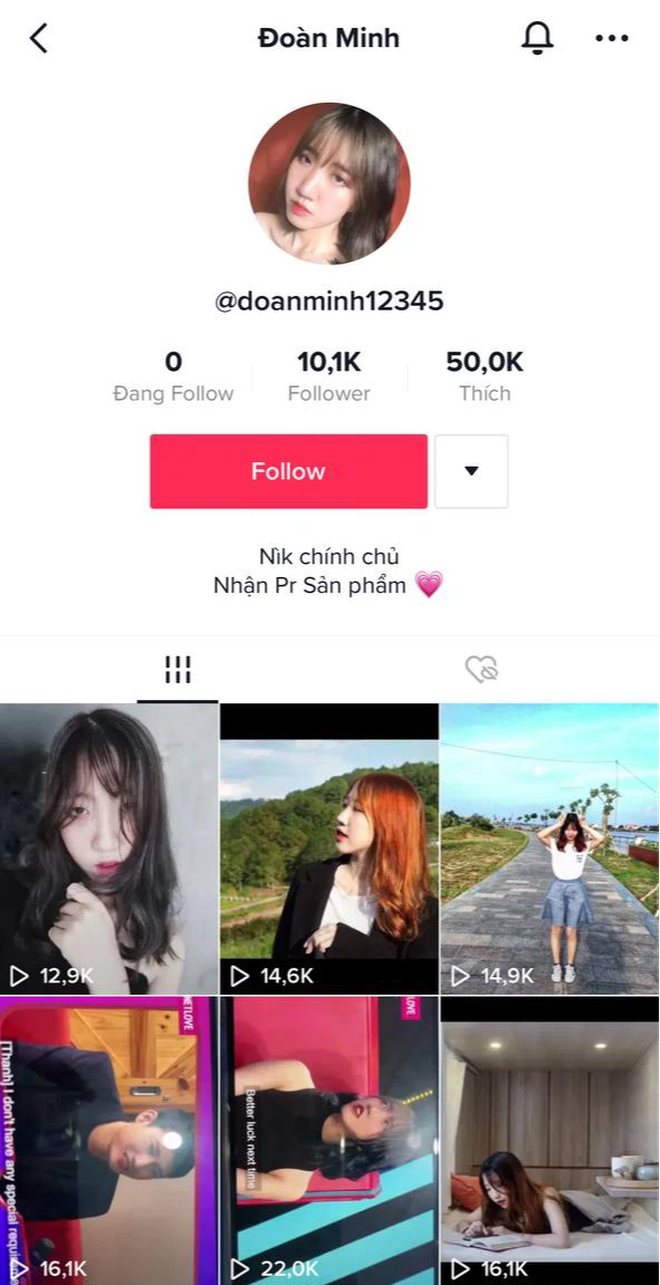Expand suggested accounts dropdown arrow
The height and width of the screenshot is (1285, 660).
point(471,471)
